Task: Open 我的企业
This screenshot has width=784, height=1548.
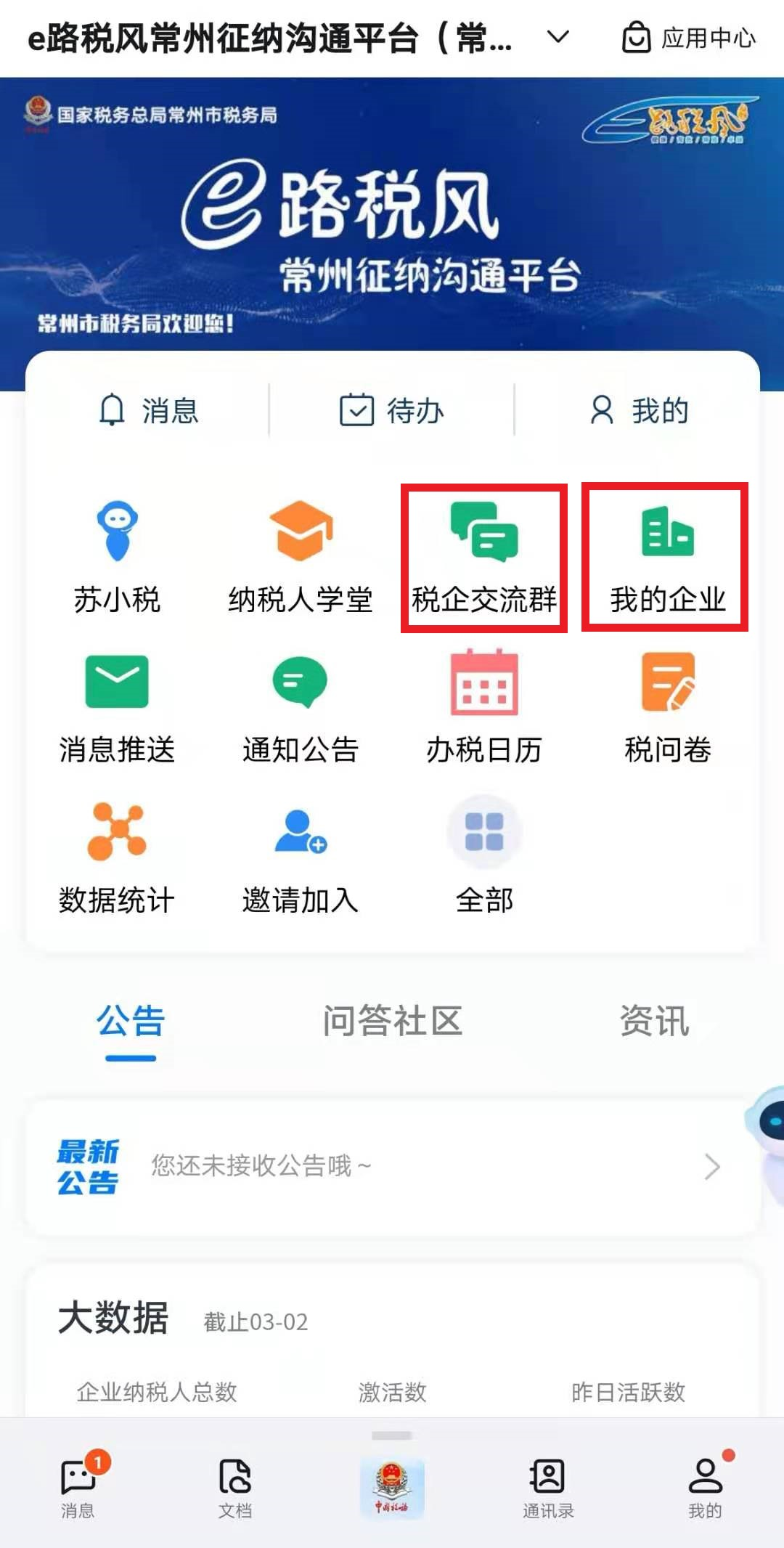Action: [668, 558]
